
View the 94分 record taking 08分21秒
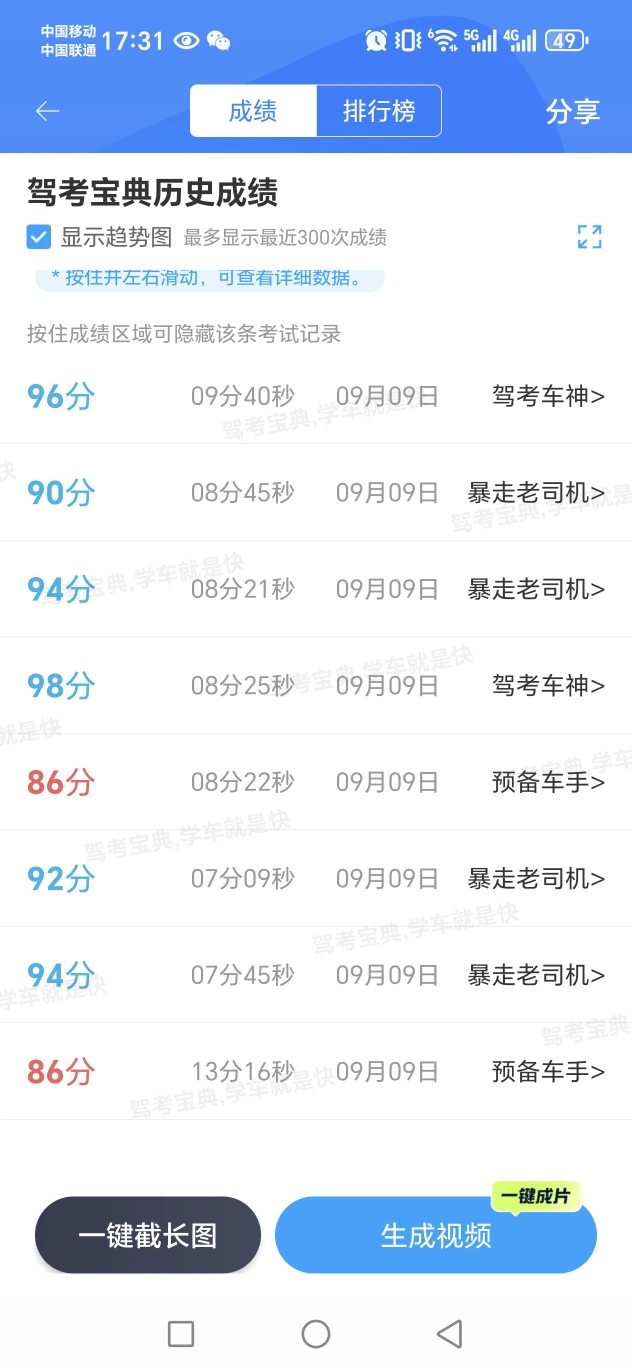pos(316,589)
